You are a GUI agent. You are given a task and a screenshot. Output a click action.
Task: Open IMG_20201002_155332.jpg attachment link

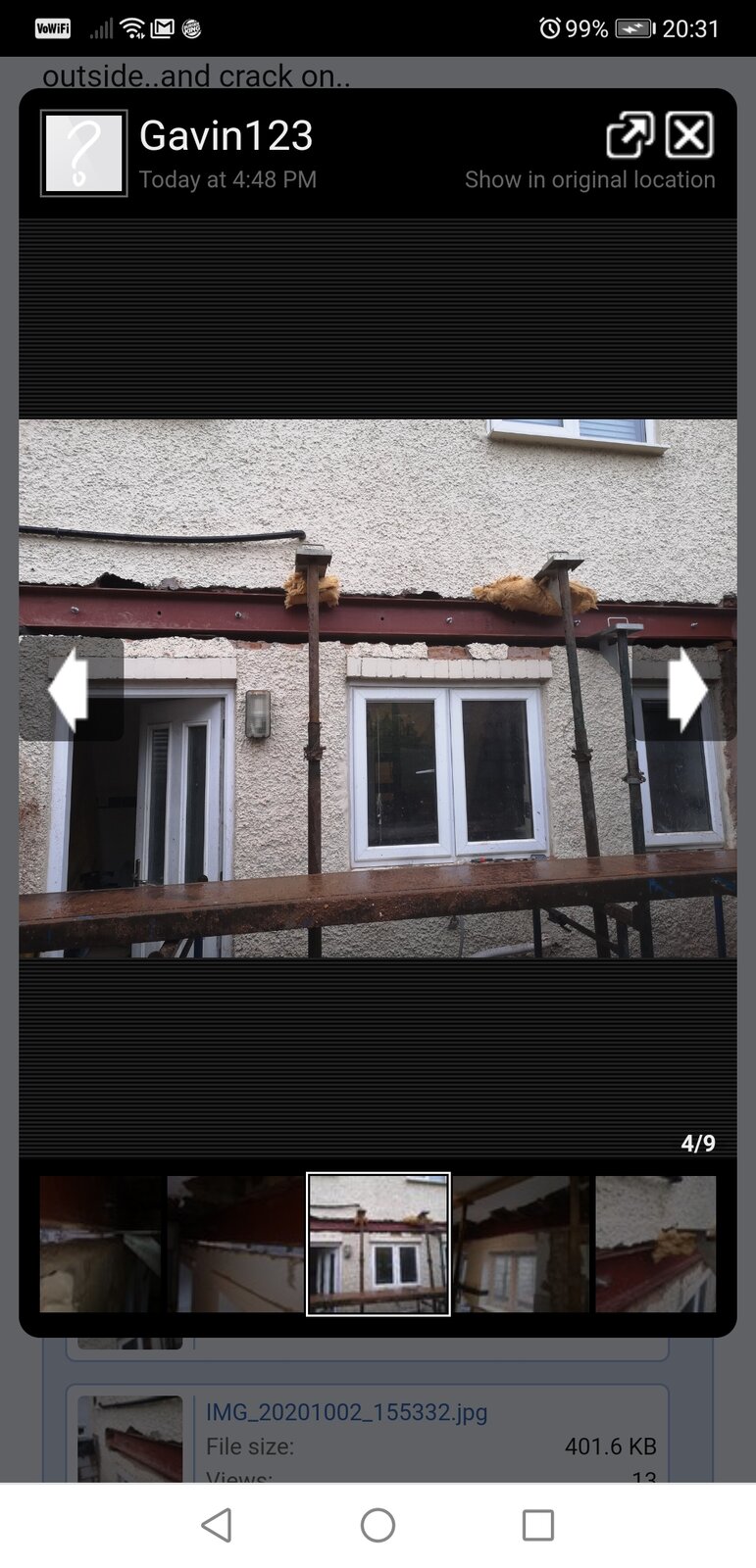coord(346,1412)
